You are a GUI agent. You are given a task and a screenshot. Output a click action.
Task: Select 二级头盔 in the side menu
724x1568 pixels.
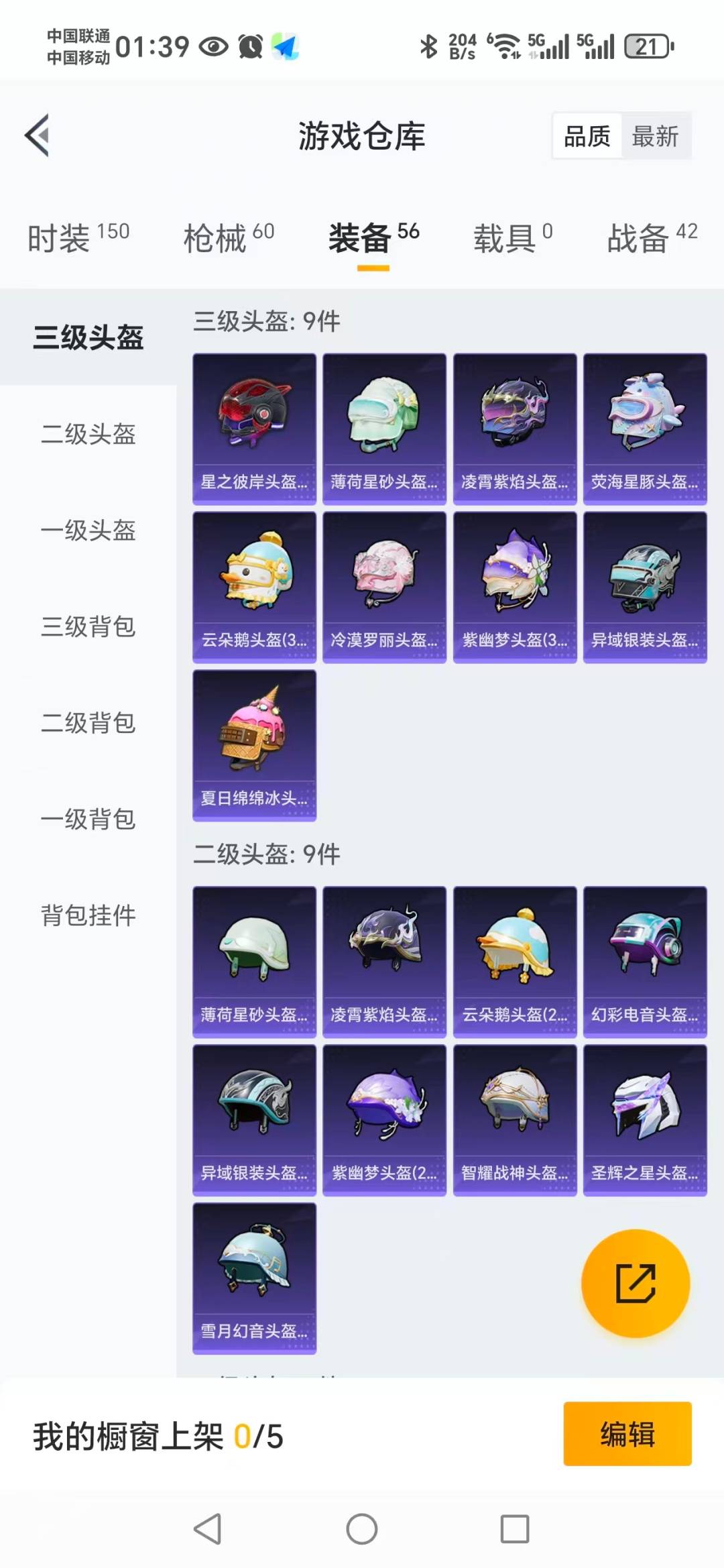tap(88, 434)
